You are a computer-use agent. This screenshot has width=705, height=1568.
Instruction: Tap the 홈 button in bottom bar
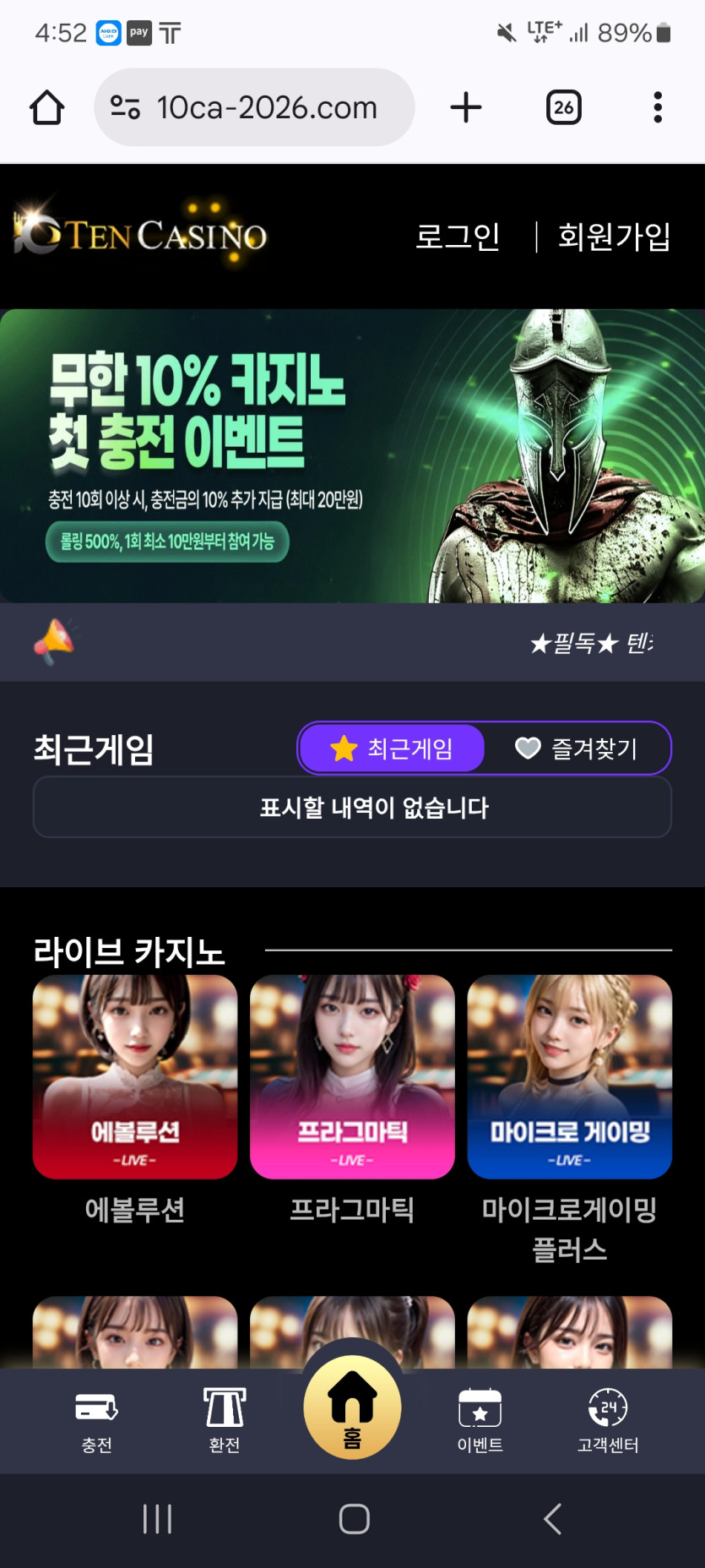point(352,1407)
